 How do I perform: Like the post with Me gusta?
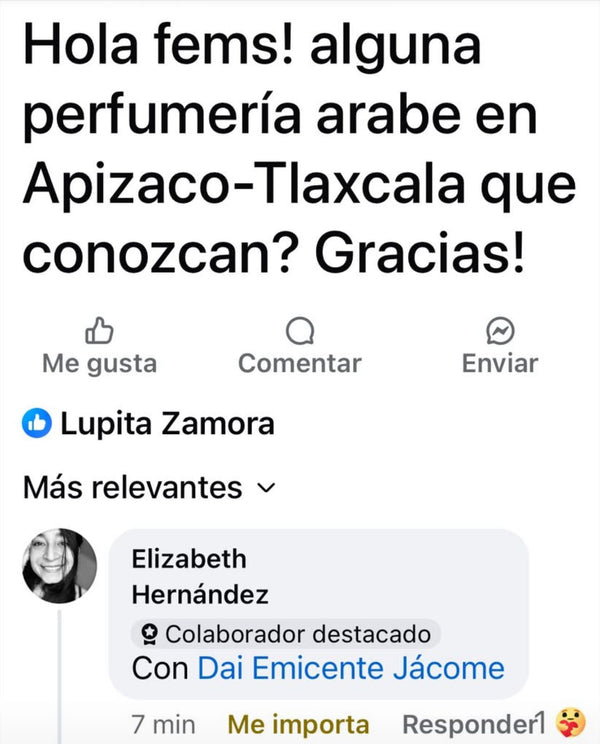(x=99, y=346)
